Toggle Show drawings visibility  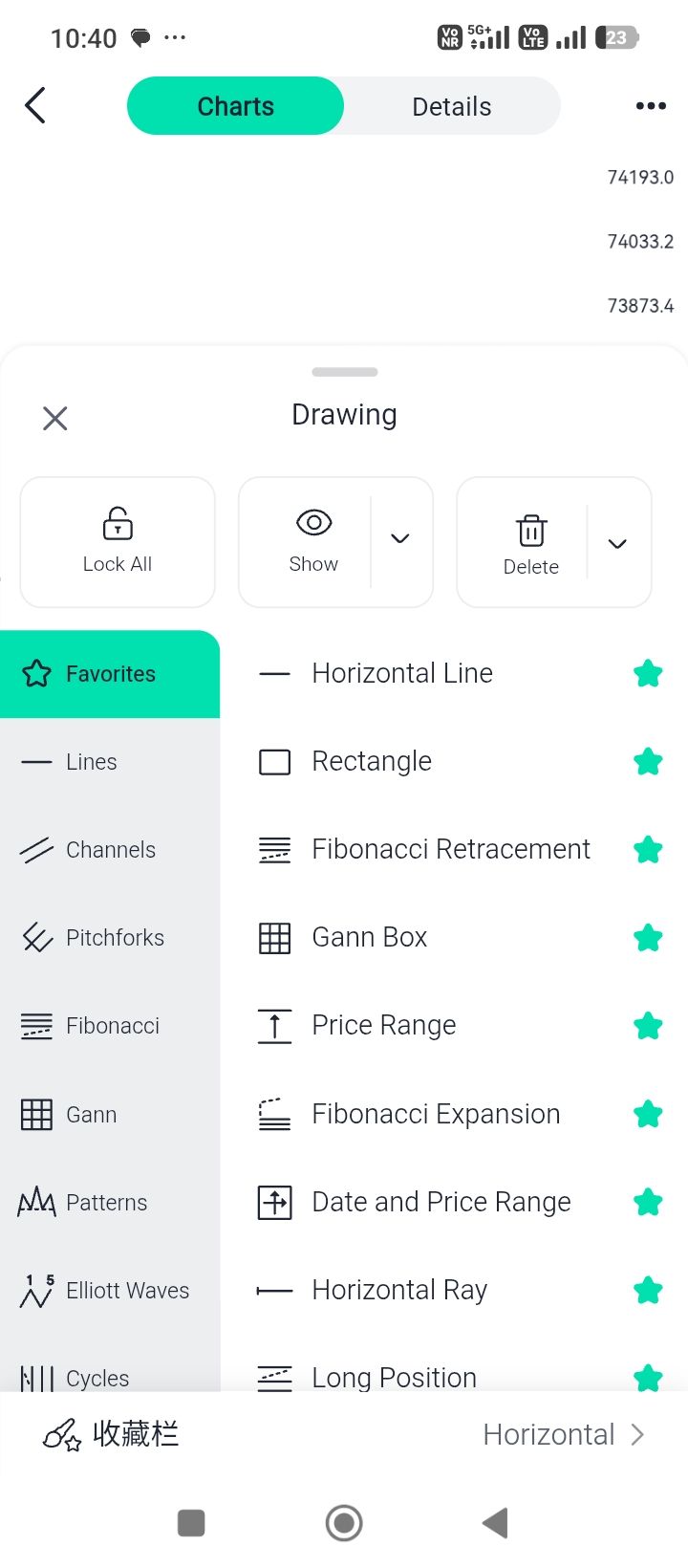tap(313, 541)
